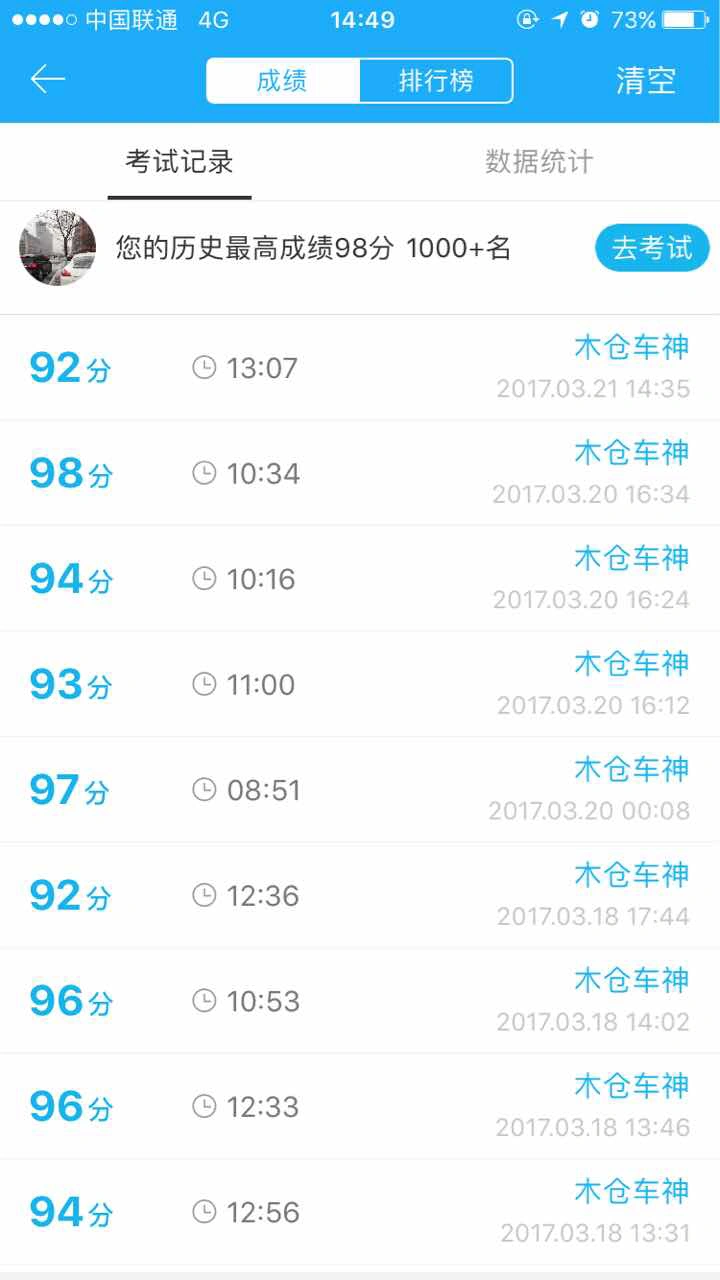Open the record dated 2017.03.21 14:35
Image resolution: width=720 pixels, height=1280 pixels.
tap(360, 368)
